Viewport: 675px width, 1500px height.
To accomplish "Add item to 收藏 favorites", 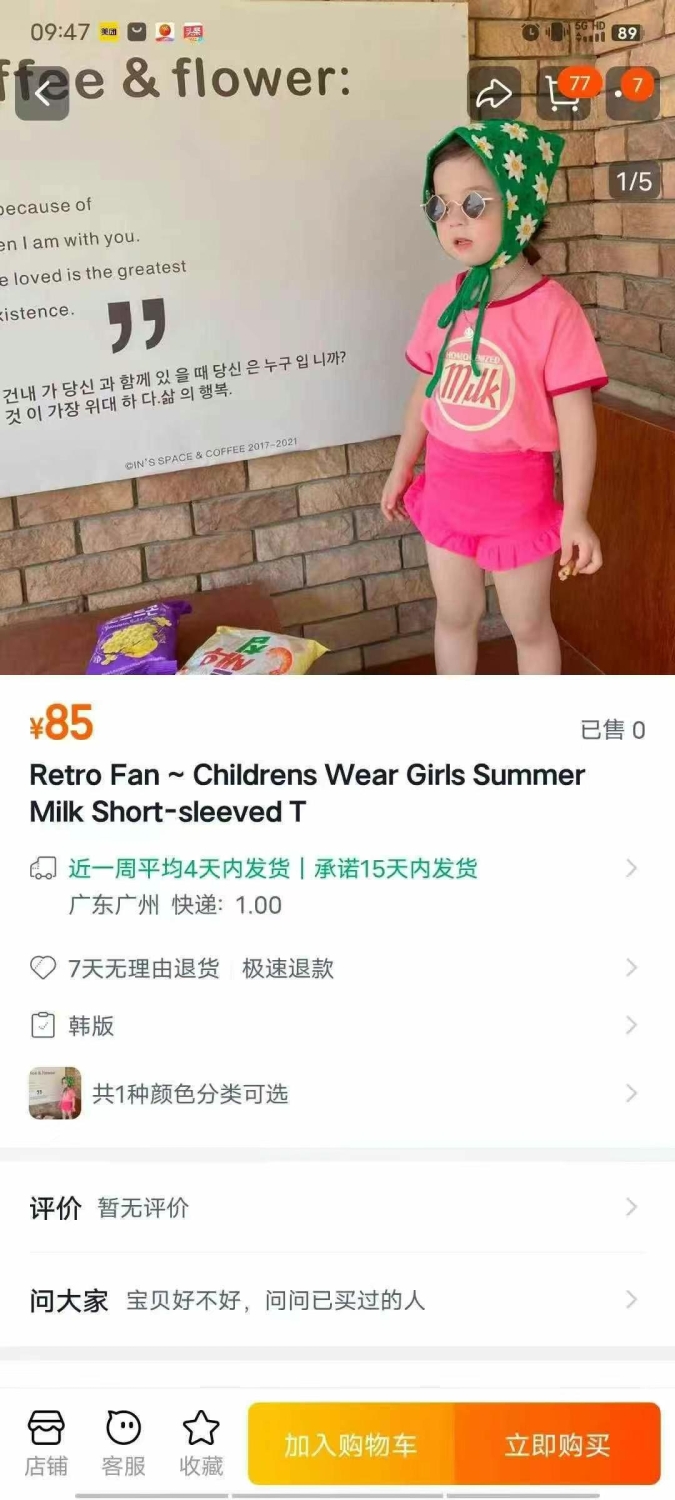I will tap(201, 1443).
